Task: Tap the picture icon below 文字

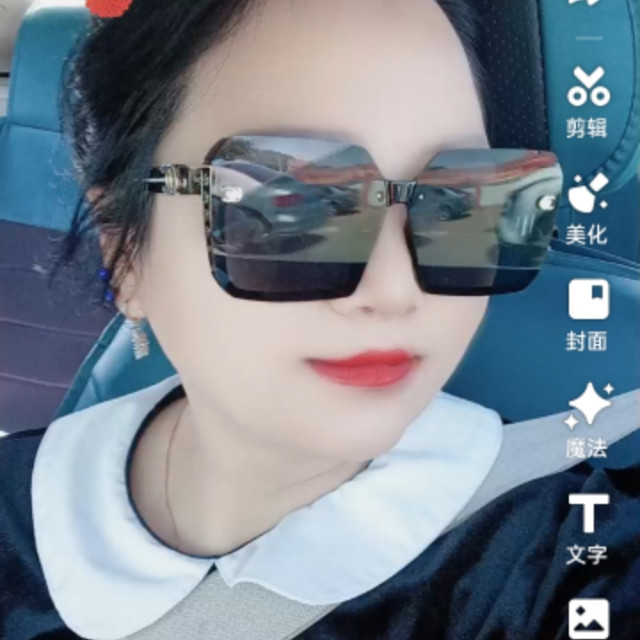Action: (589, 619)
